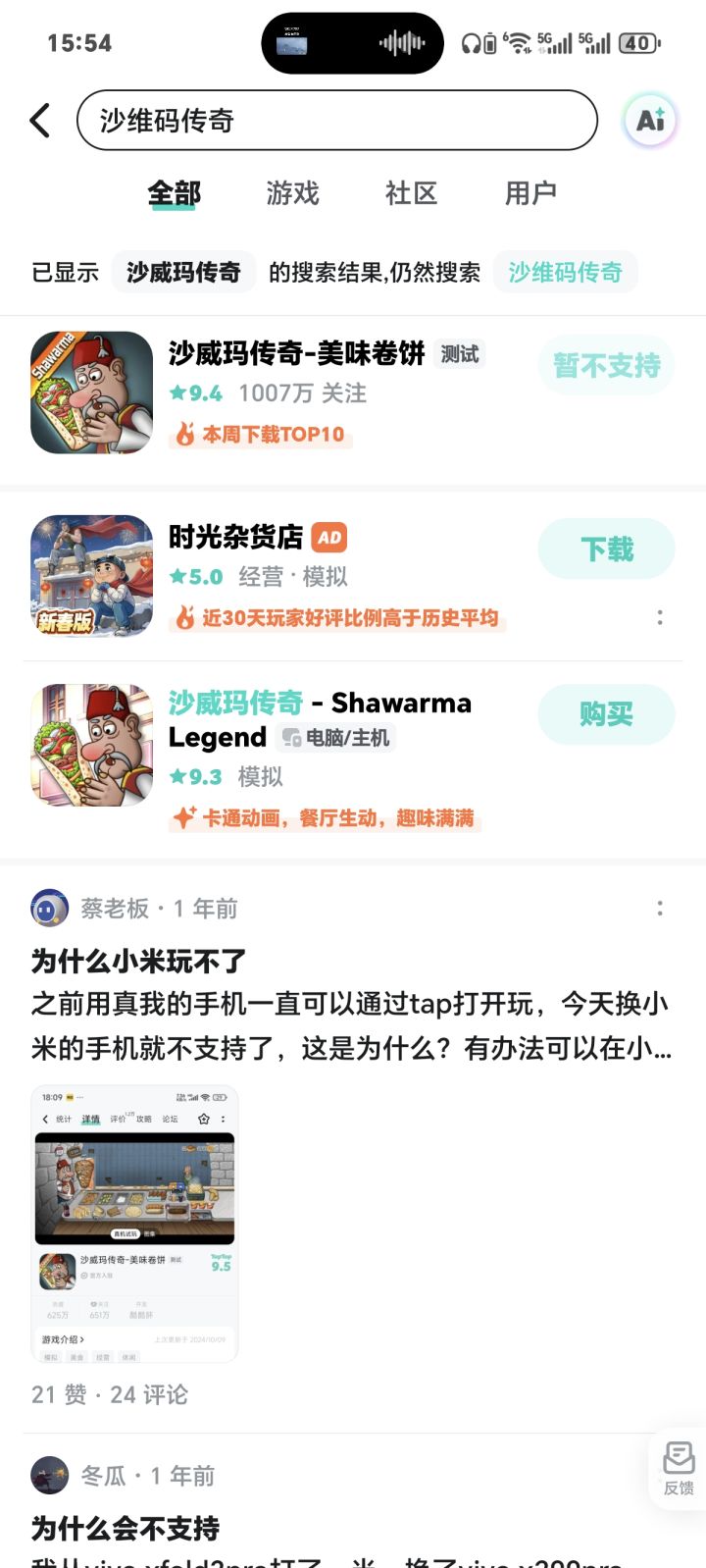Viewport: 706px width, 1568px height.
Task: Open the three-dot menu on 时光杂货店
Action: click(660, 617)
